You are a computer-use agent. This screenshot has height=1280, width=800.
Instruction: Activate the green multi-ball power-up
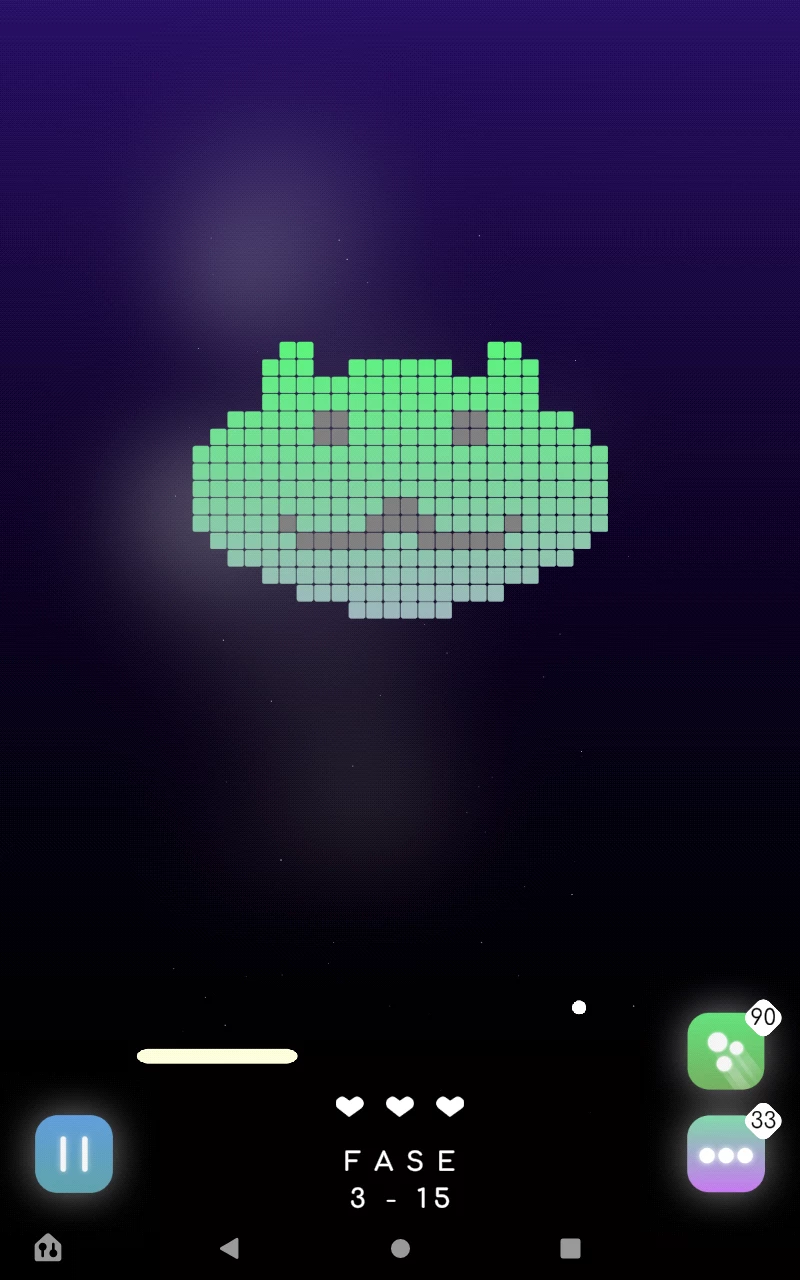[x=726, y=1051]
